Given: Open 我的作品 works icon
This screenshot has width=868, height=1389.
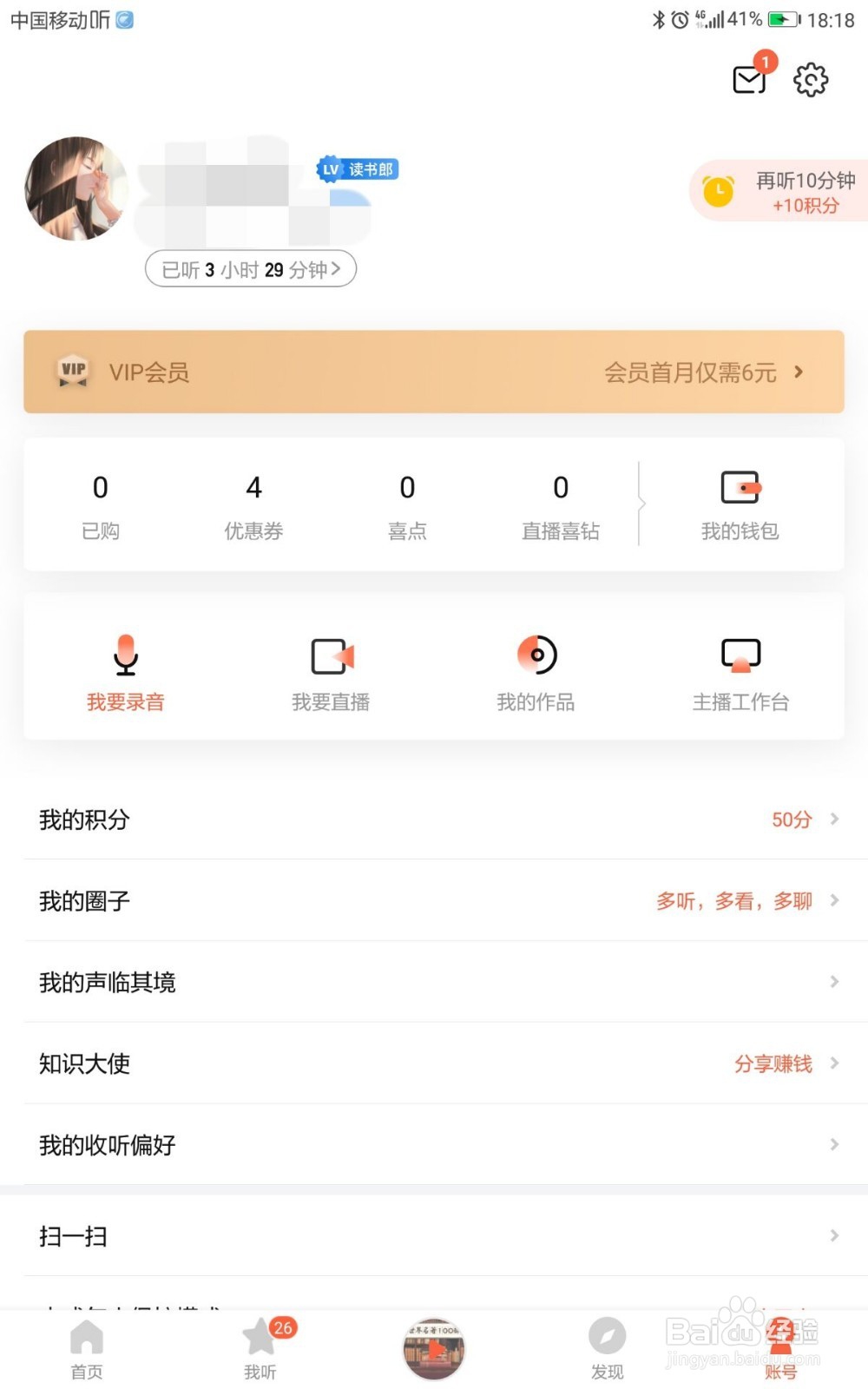Looking at the screenshot, I should click(535, 656).
